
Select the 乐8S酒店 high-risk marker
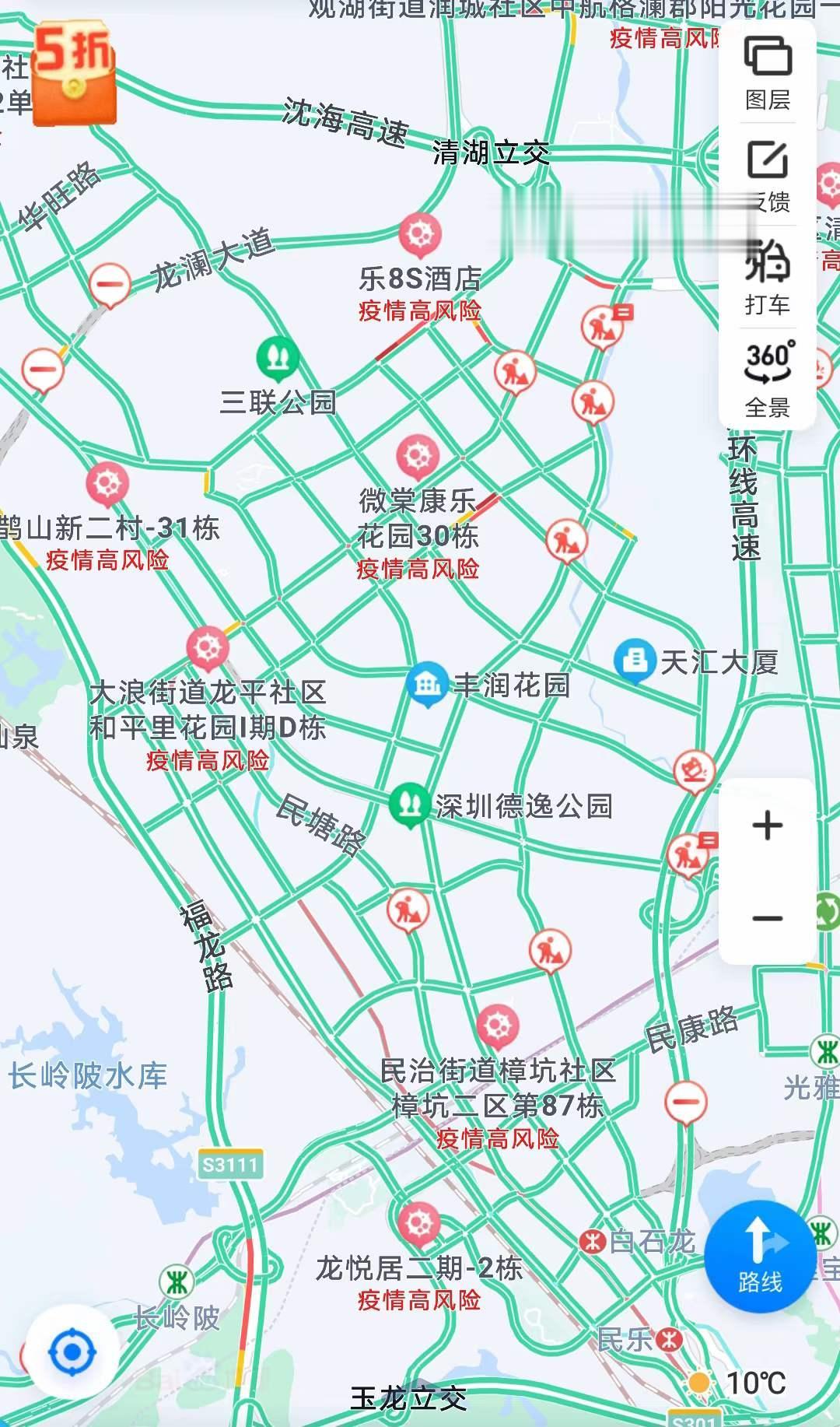click(420, 233)
